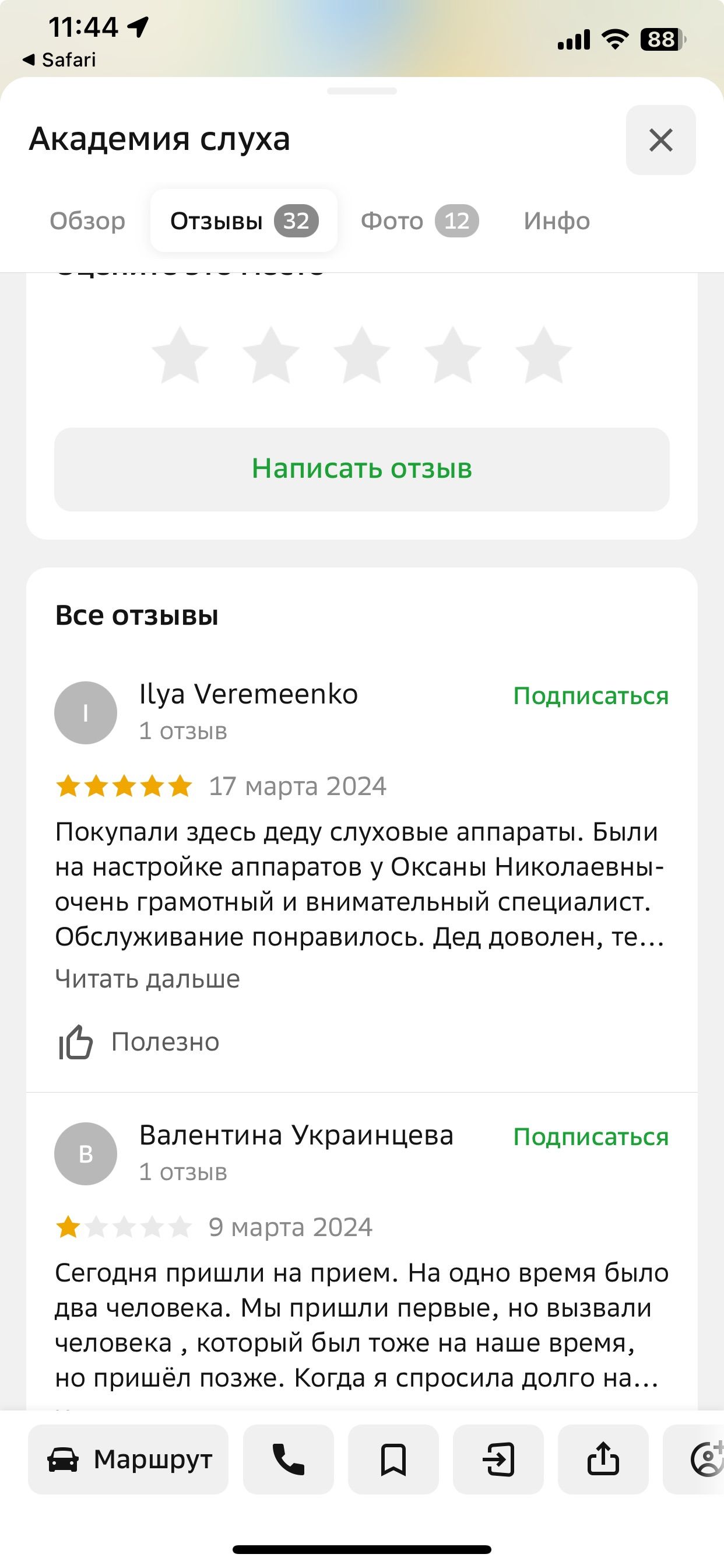The height and width of the screenshot is (1568, 724).
Task: Switch to the Фото tab
Action: pyautogui.click(x=419, y=221)
